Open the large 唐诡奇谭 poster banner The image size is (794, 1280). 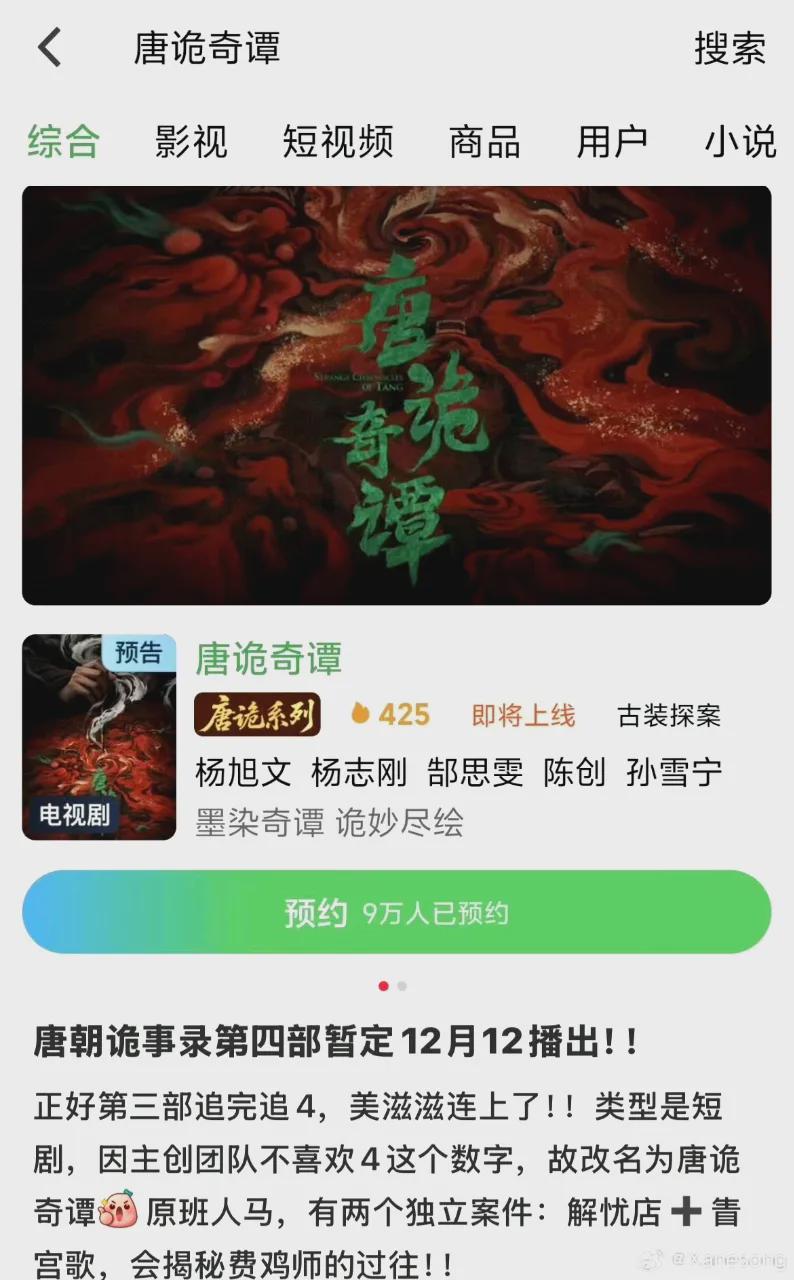point(397,395)
